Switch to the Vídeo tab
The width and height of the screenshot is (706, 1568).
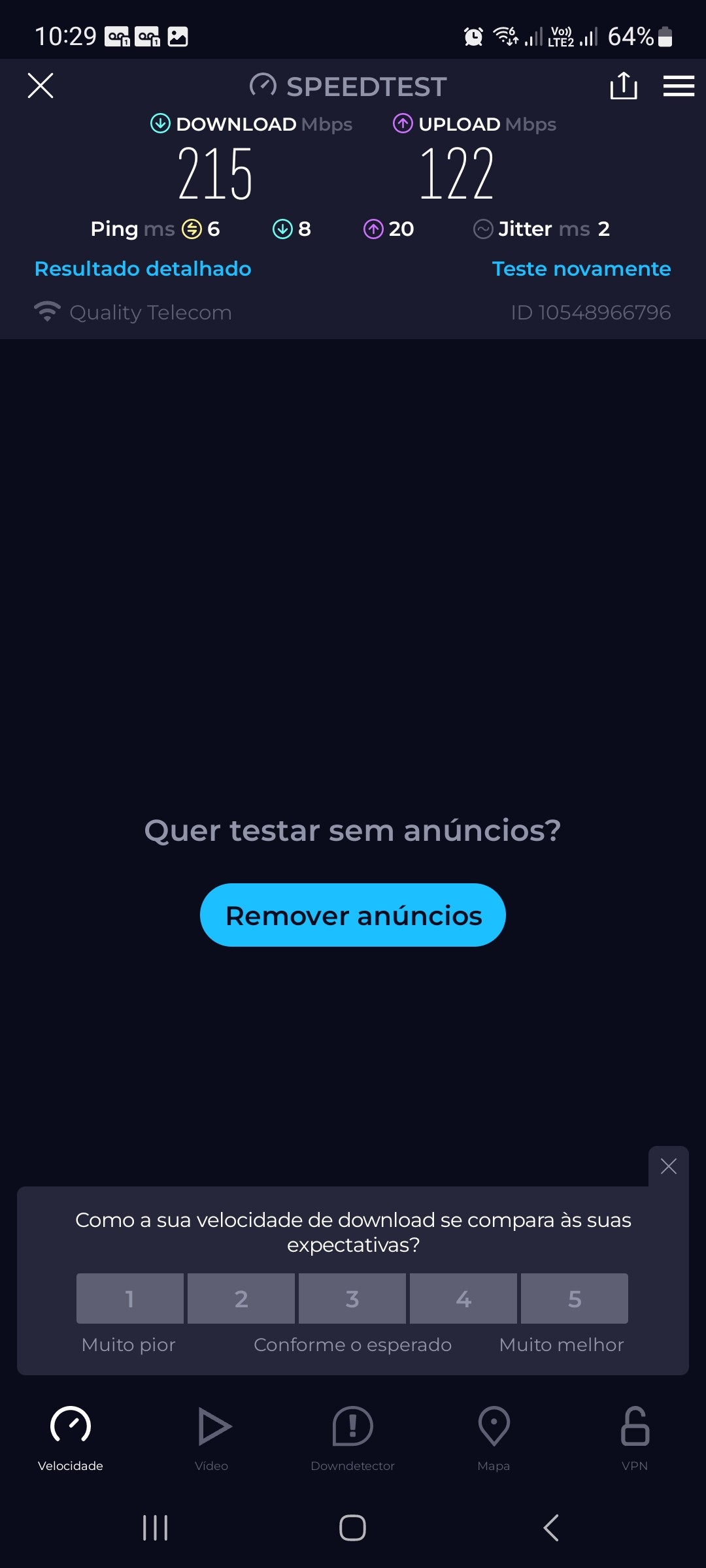212,1437
